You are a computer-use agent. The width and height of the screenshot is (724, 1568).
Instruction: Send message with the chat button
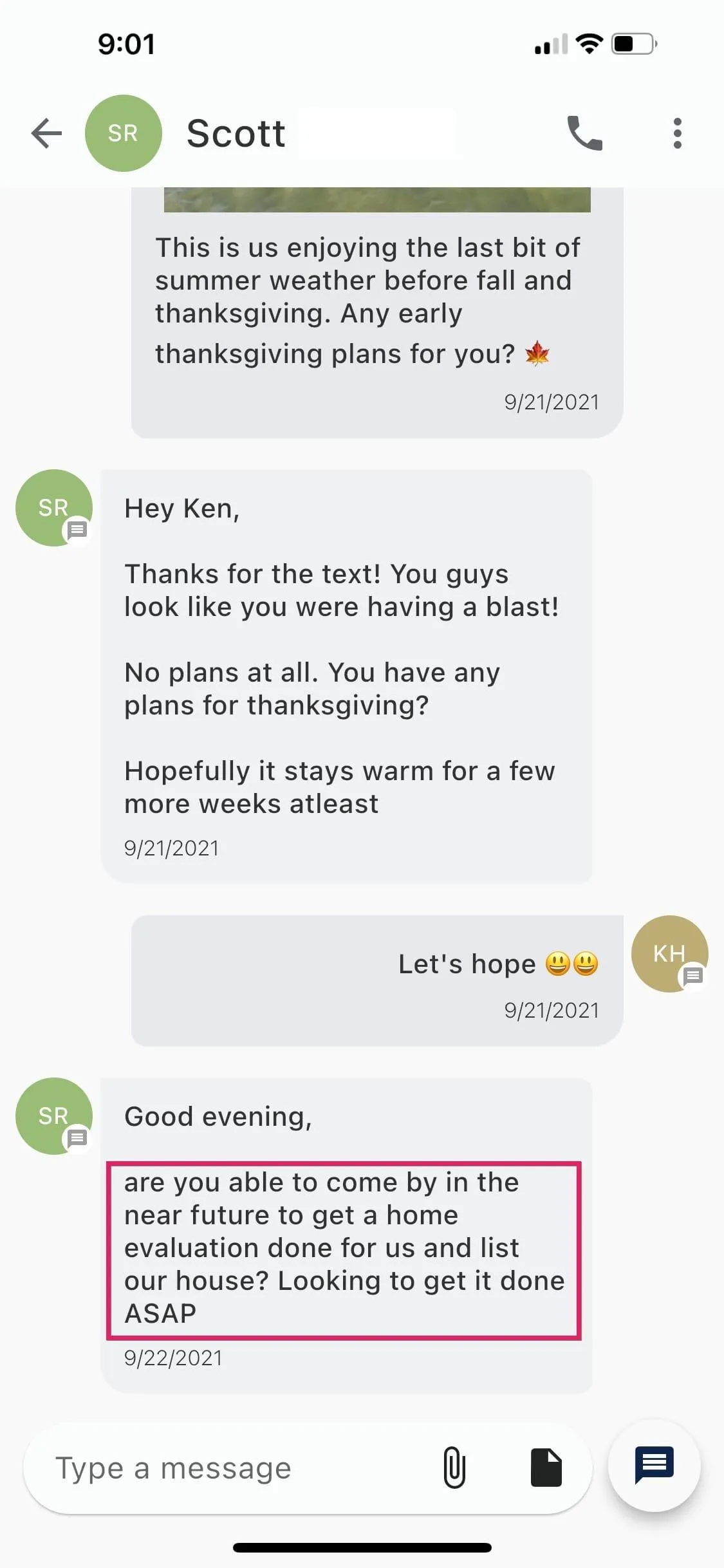(654, 1464)
